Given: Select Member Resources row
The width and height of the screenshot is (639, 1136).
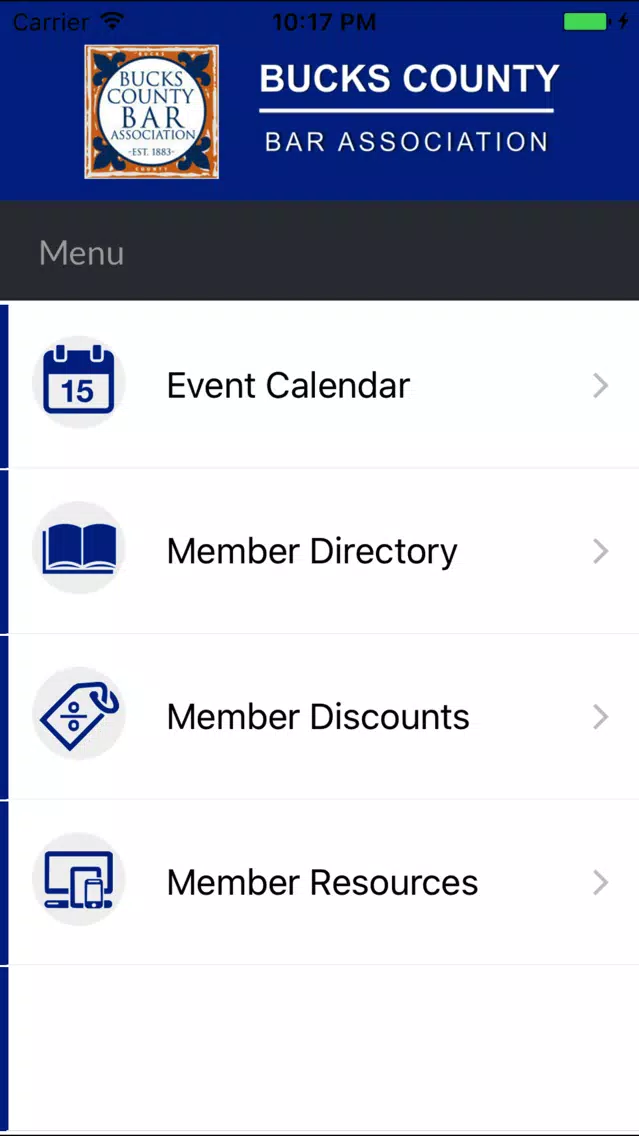Looking at the screenshot, I should pyautogui.click(x=322, y=883).
